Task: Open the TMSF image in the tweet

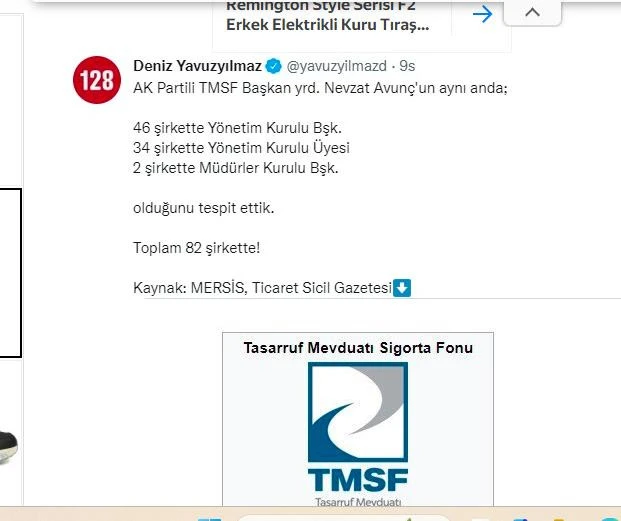Action: click(x=357, y=420)
